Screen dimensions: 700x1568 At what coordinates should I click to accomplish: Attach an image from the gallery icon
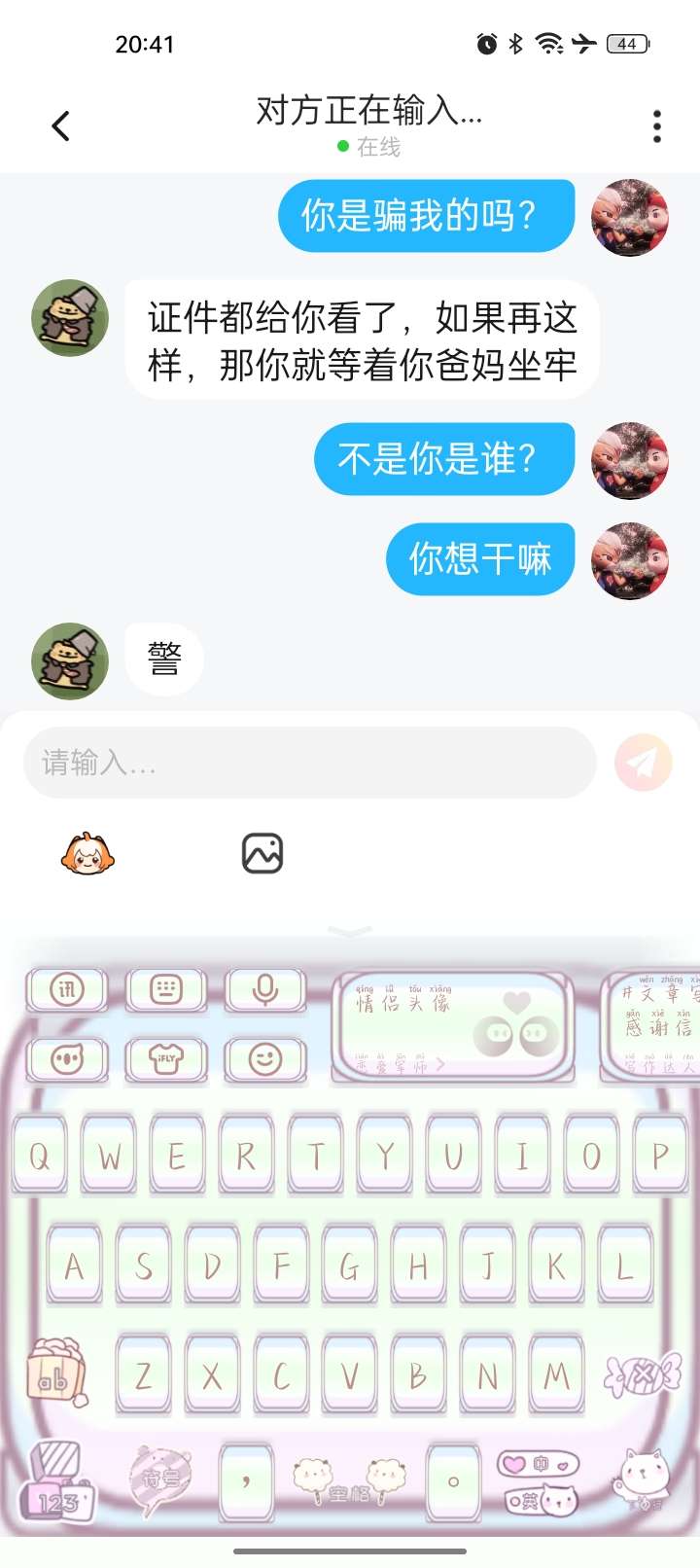[262, 854]
